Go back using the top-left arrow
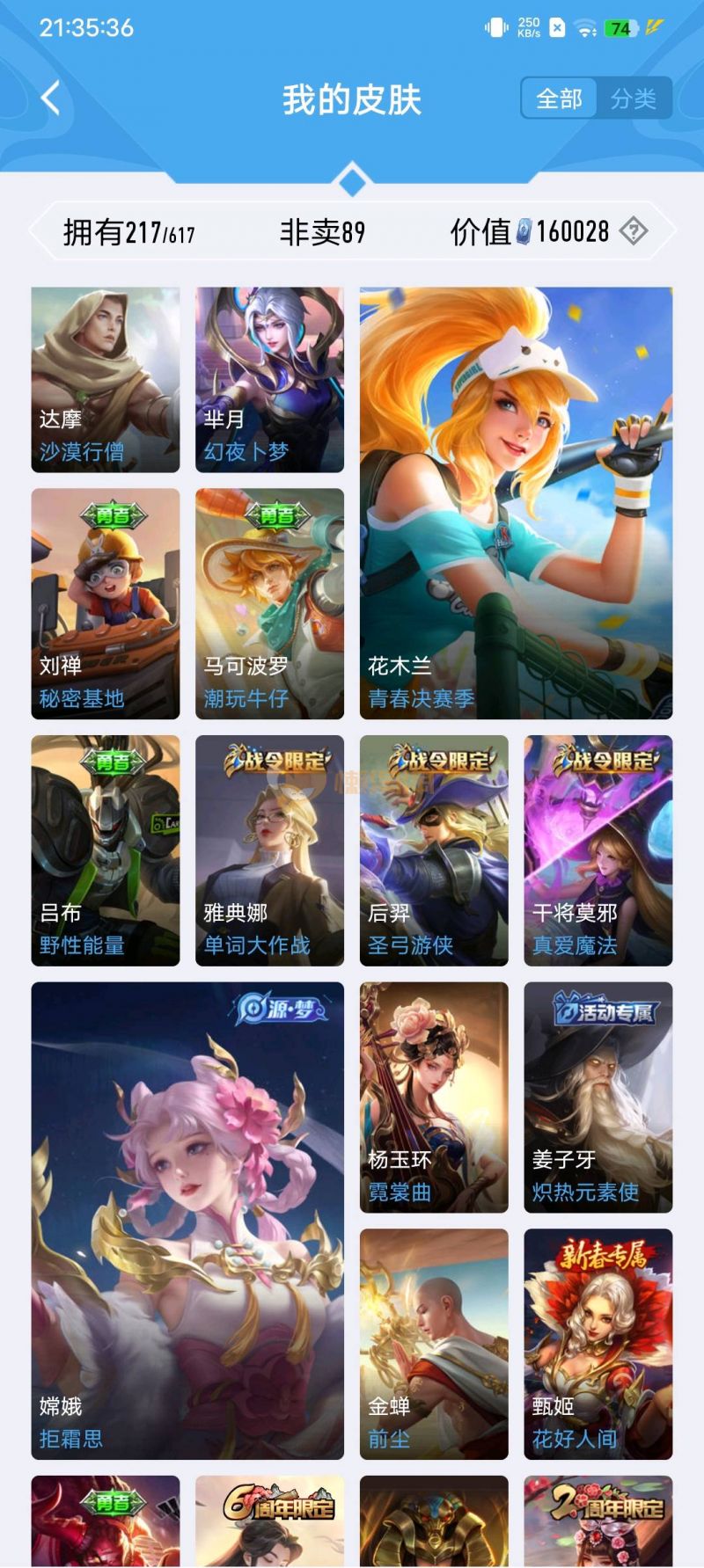Screen dimensions: 704x1568 pyautogui.click(x=51, y=98)
